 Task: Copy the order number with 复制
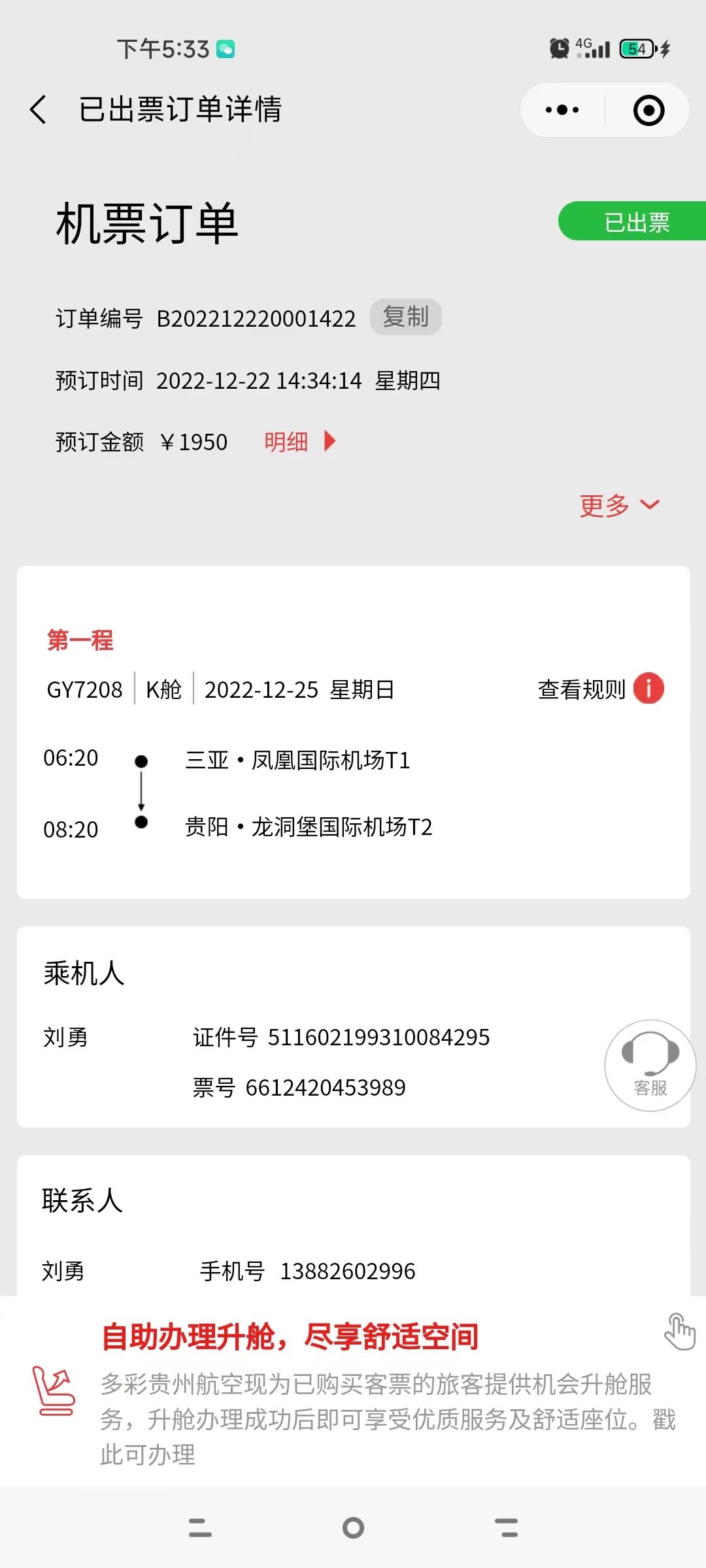[x=405, y=318]
